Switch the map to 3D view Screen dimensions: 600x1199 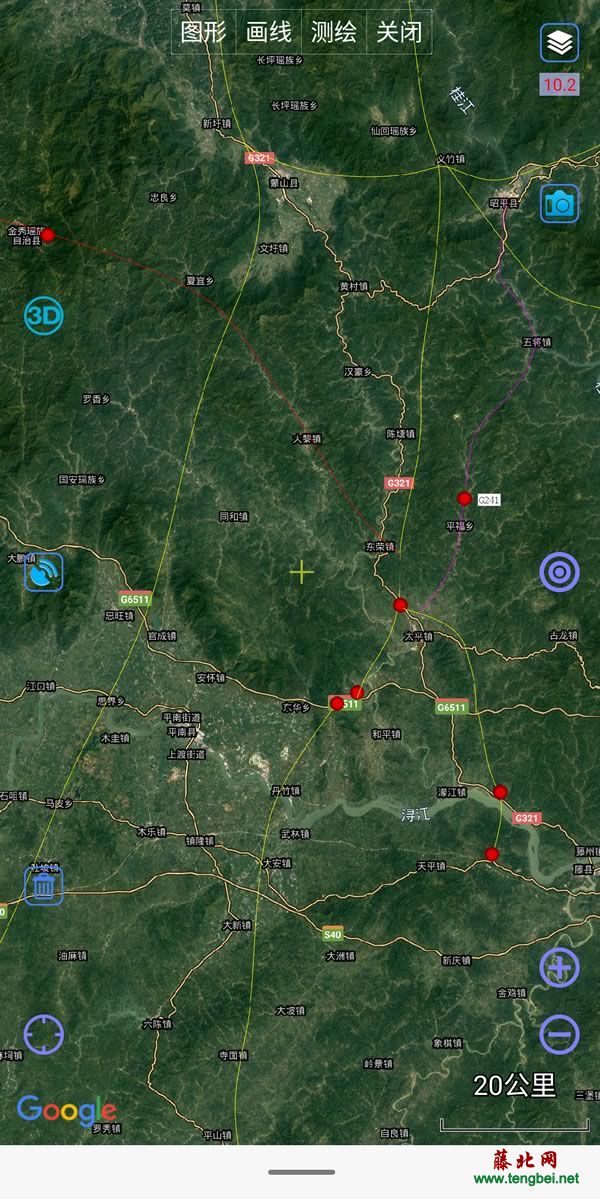click(44, 315)
